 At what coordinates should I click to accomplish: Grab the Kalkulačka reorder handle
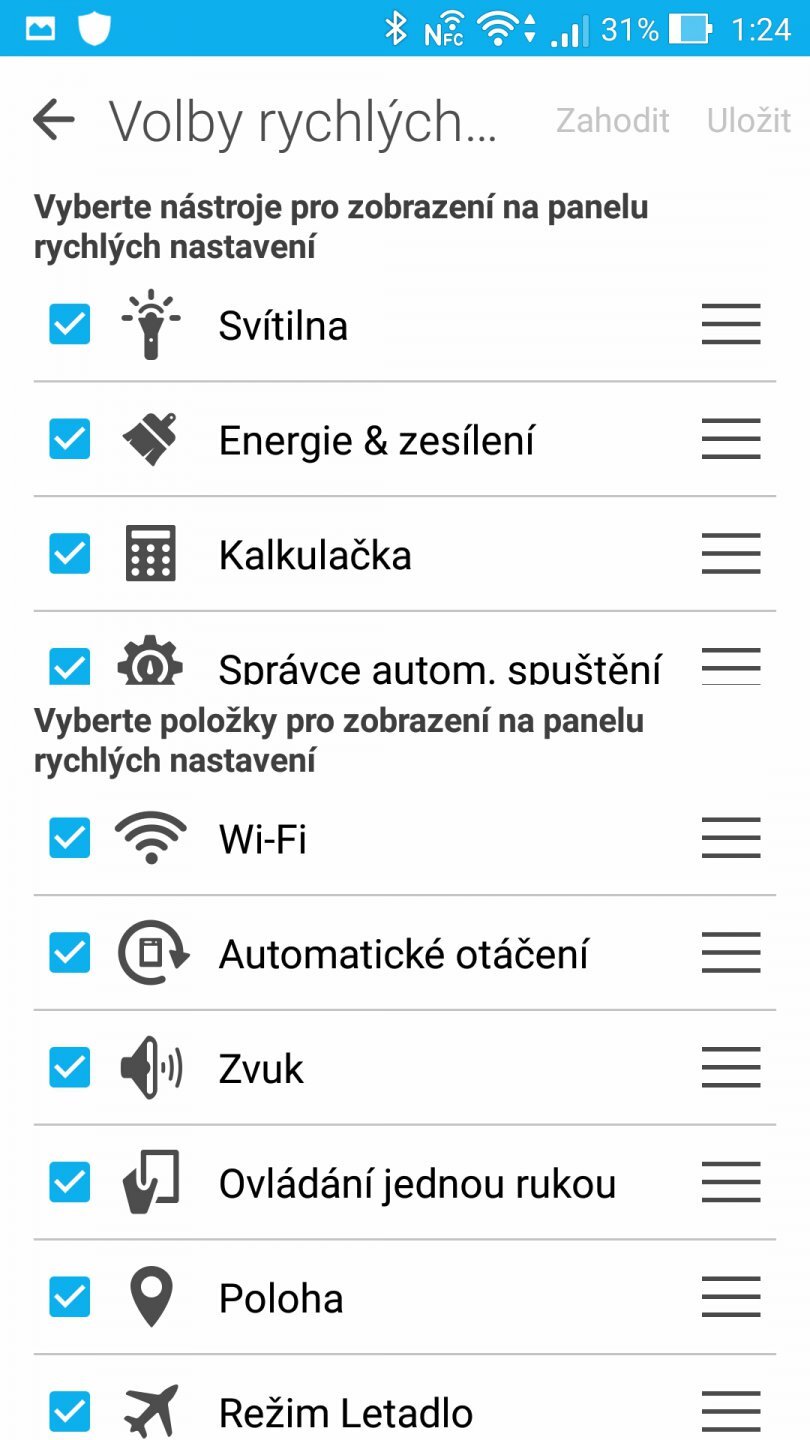(731, 553)
